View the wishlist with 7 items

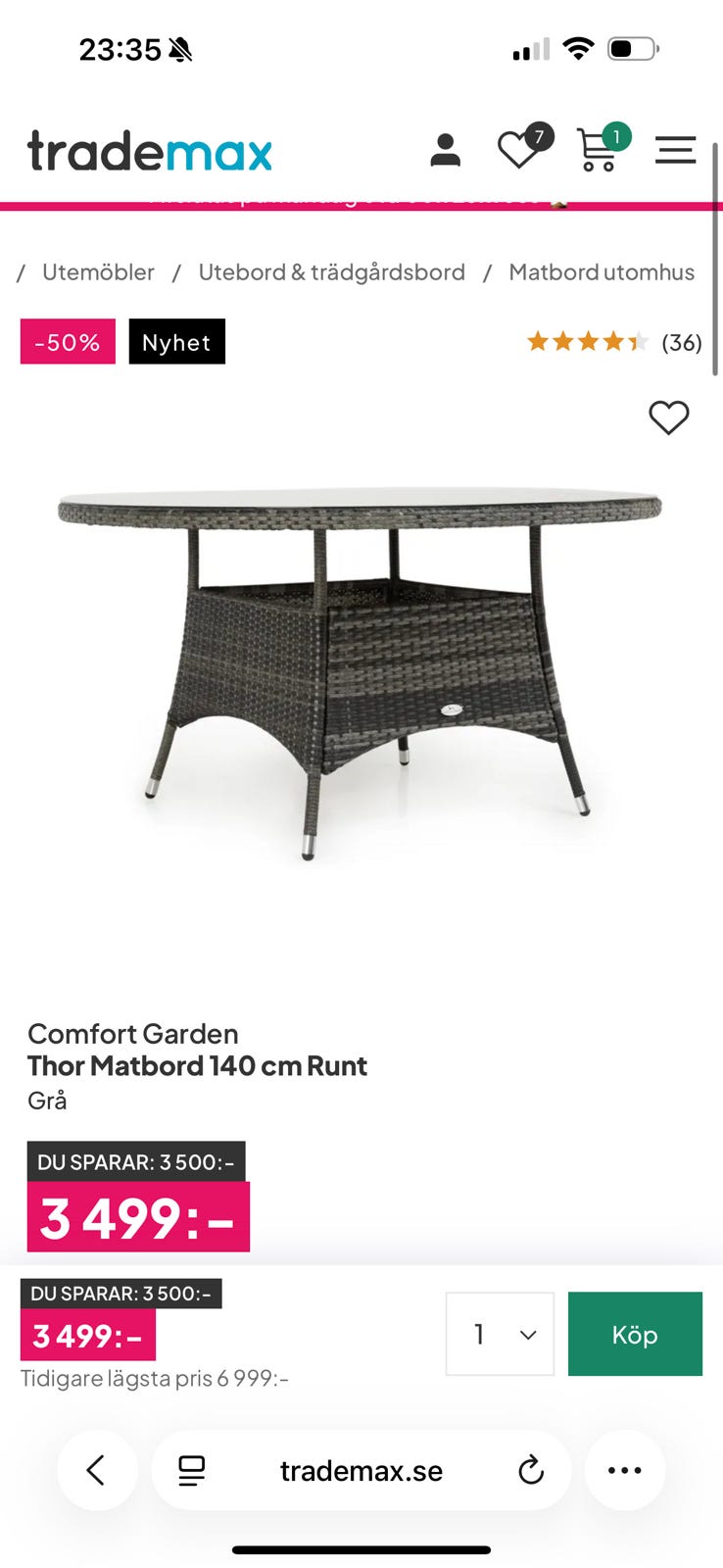pos(519,150)
